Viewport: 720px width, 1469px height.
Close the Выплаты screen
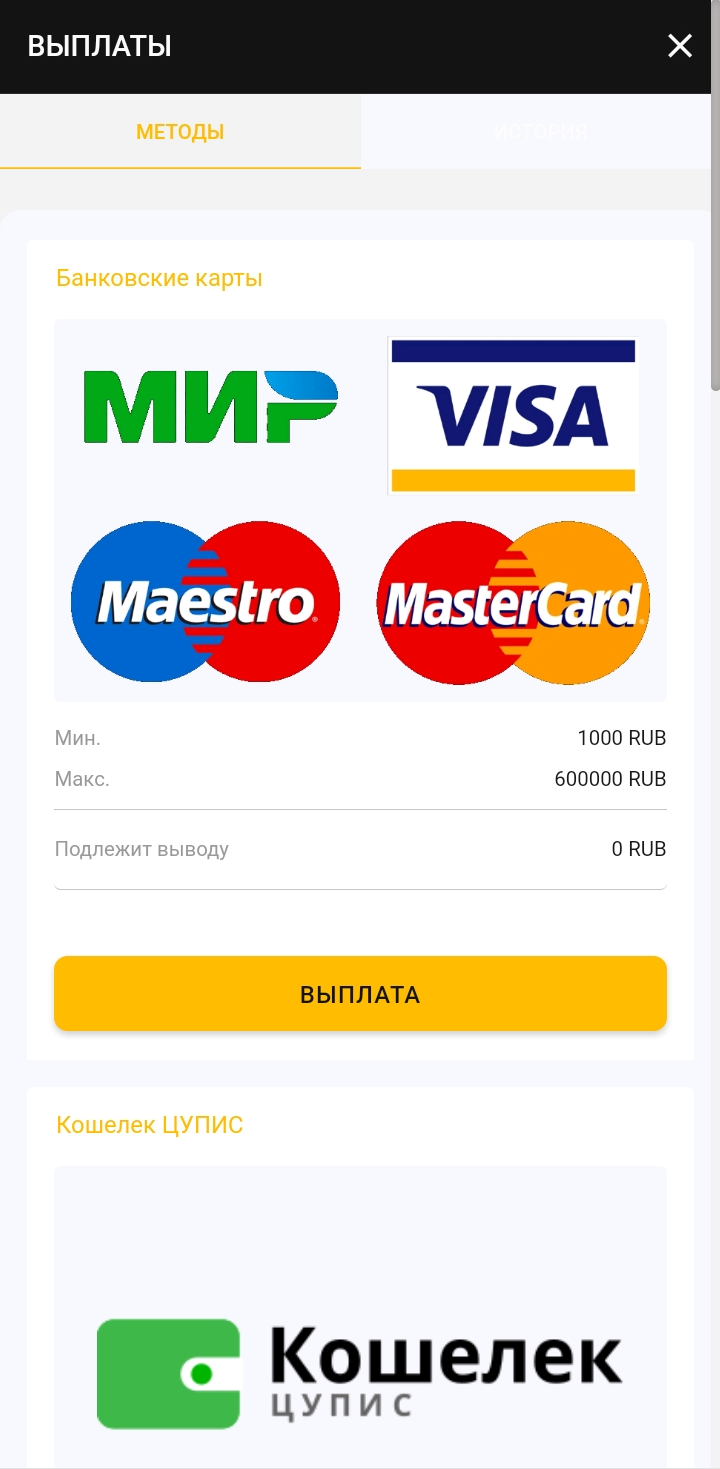tap(680, 46)
